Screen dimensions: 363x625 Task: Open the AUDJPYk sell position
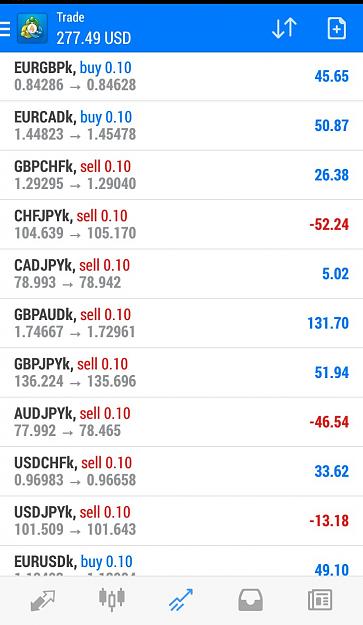(x=181, y=422)
